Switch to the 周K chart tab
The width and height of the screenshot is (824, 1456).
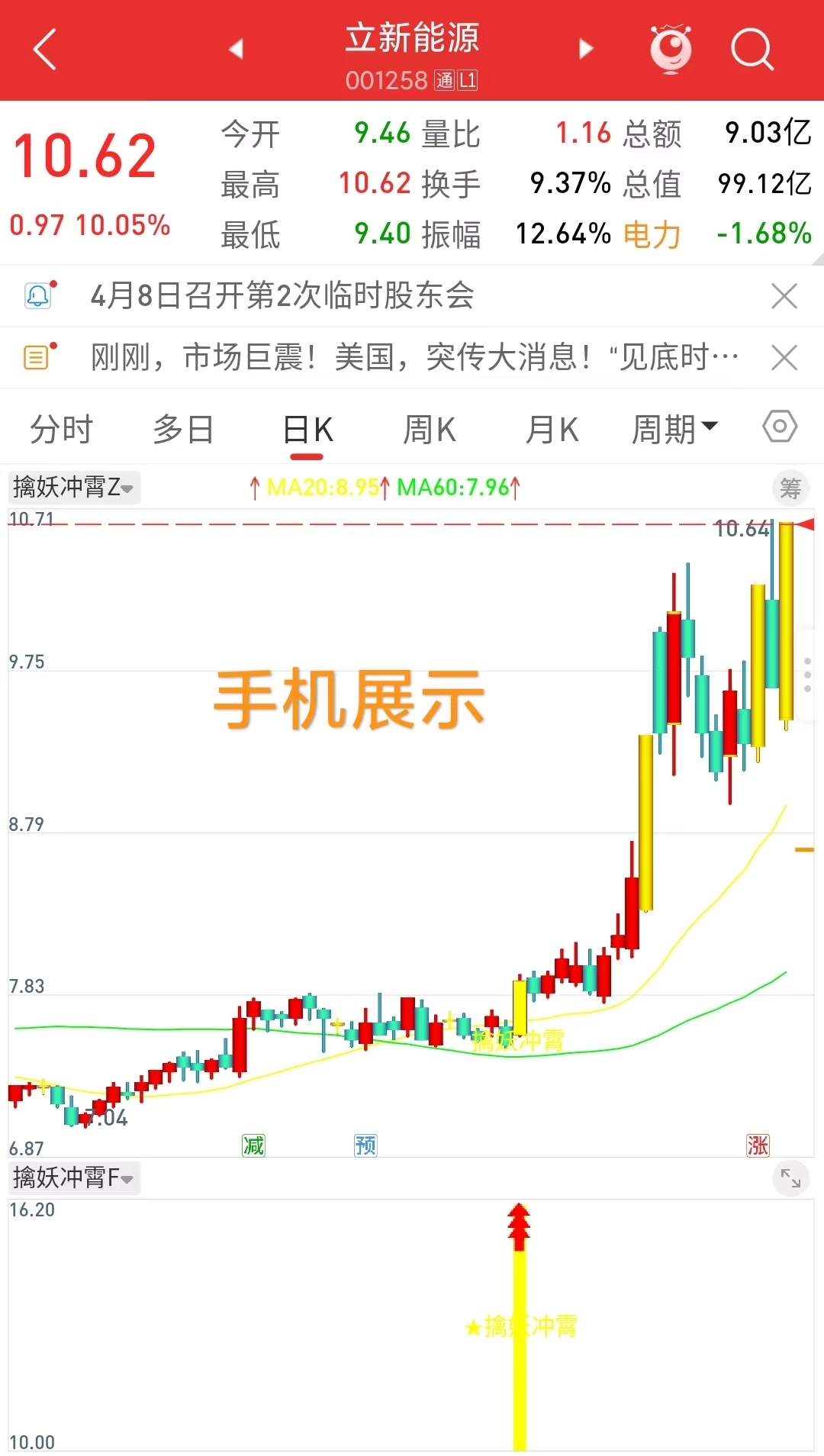[x=430, y=430]
